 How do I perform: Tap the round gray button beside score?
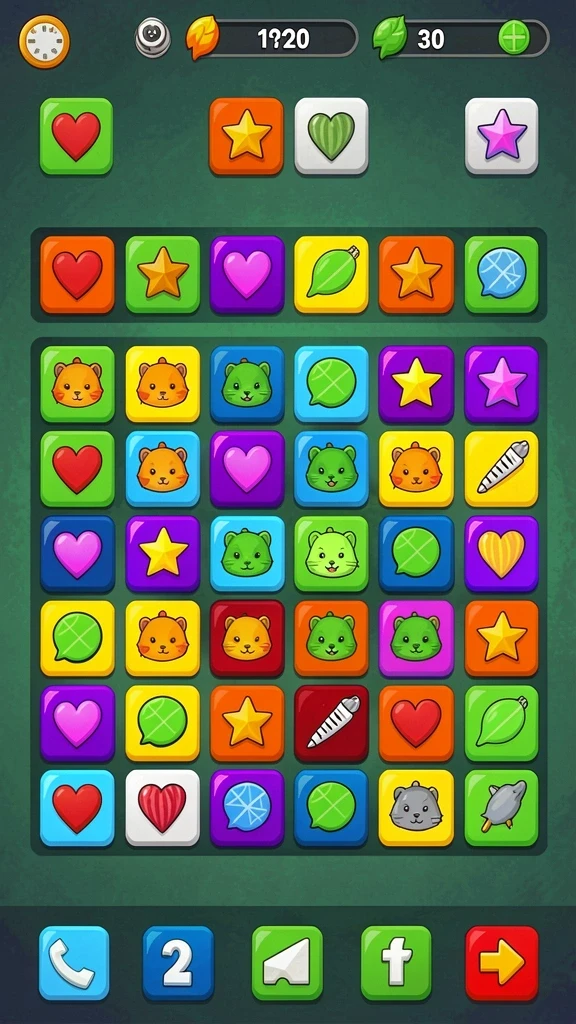click(153, 37)
